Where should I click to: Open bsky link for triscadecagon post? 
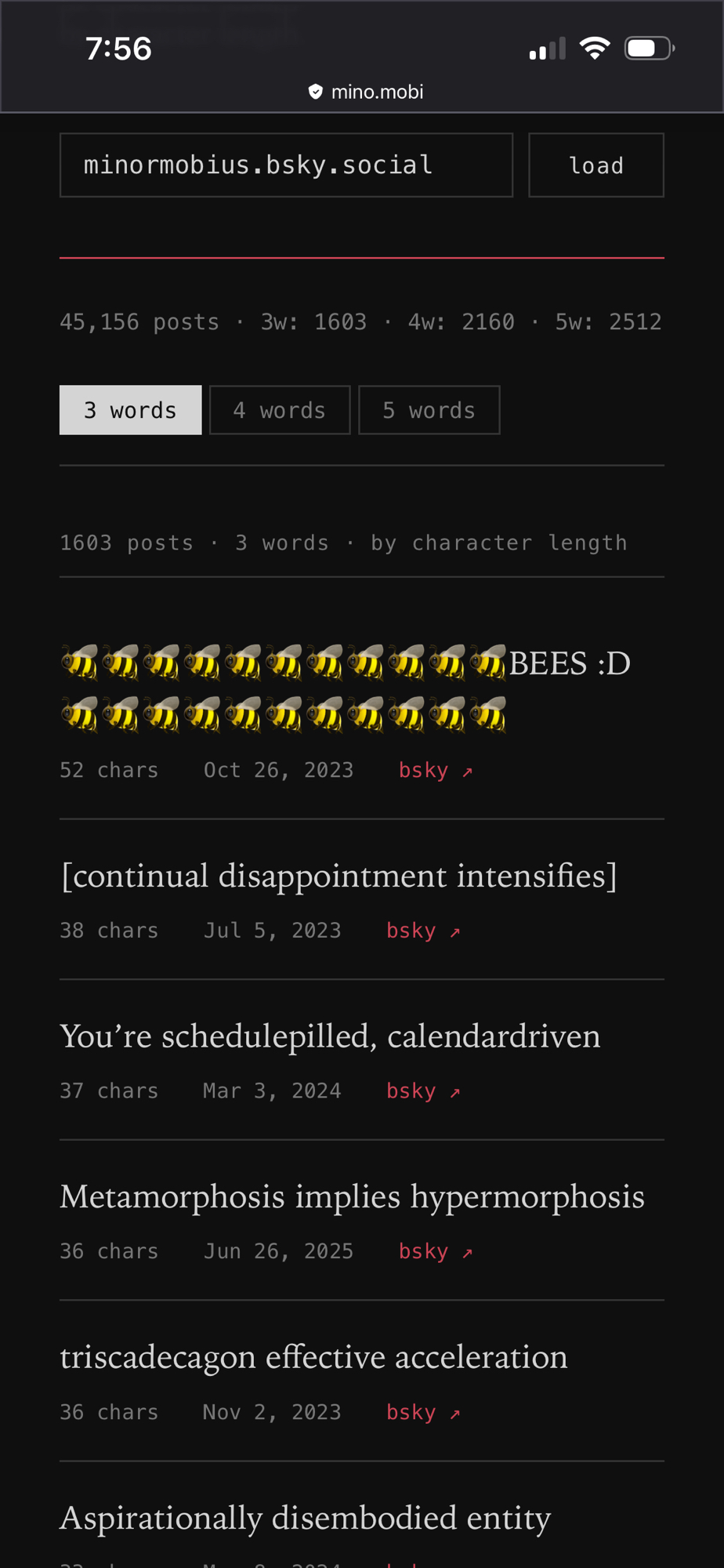pyautogui.click(x=422, y=1412)
